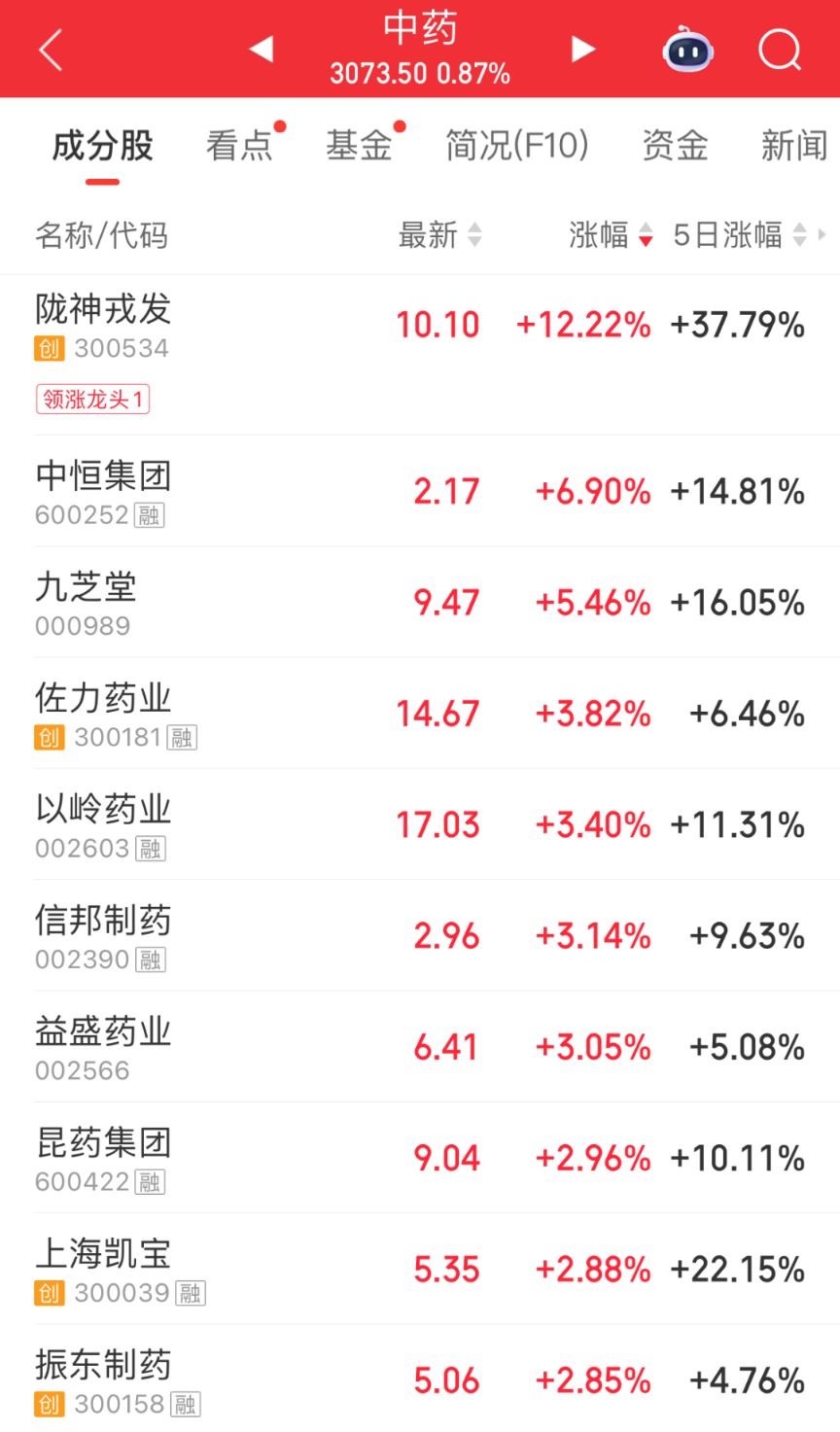Switch to the next sector with right triangle
840x1432 pixels.
click(x=582, y=49)
